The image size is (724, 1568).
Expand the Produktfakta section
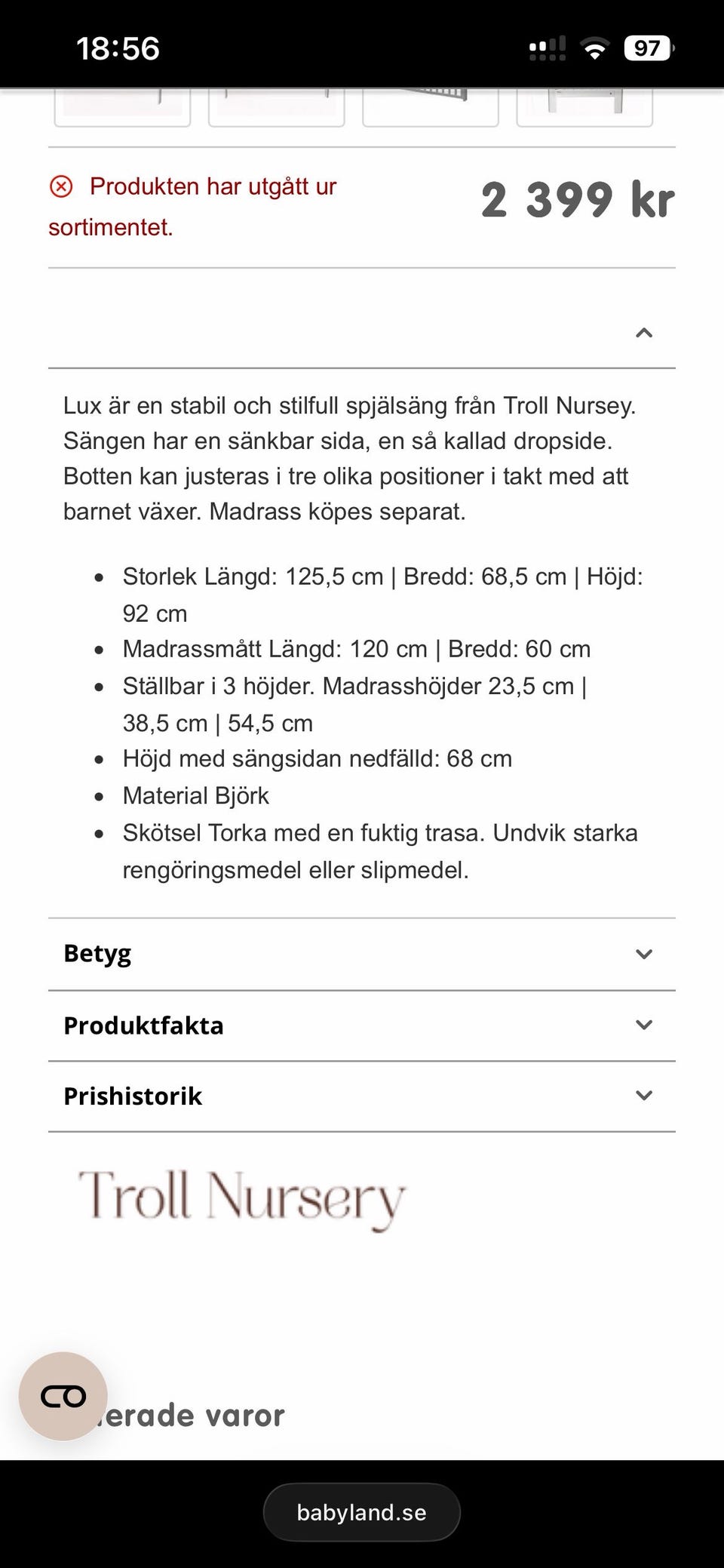pyautogui.click(x=361, y=1025)
